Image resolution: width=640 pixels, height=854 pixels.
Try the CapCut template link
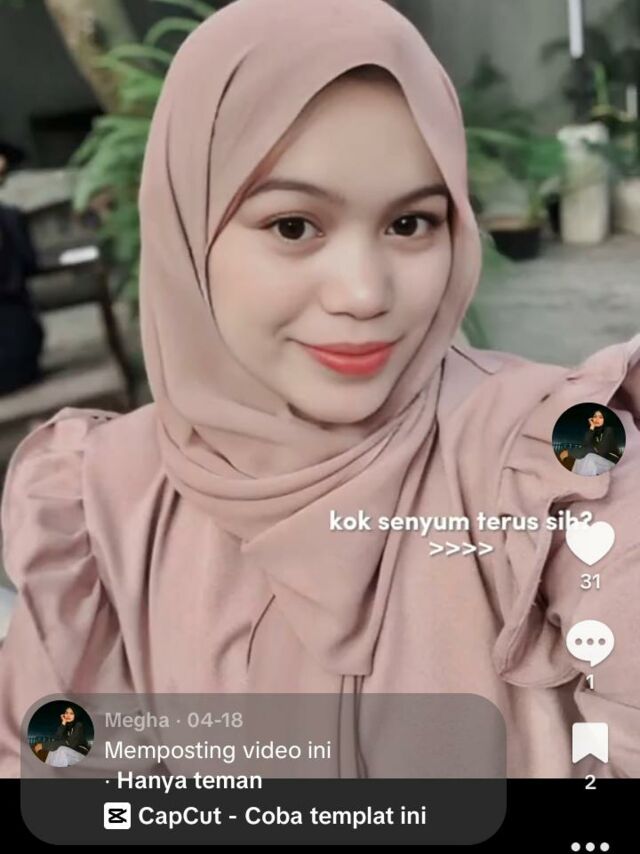tap(266, 816)
